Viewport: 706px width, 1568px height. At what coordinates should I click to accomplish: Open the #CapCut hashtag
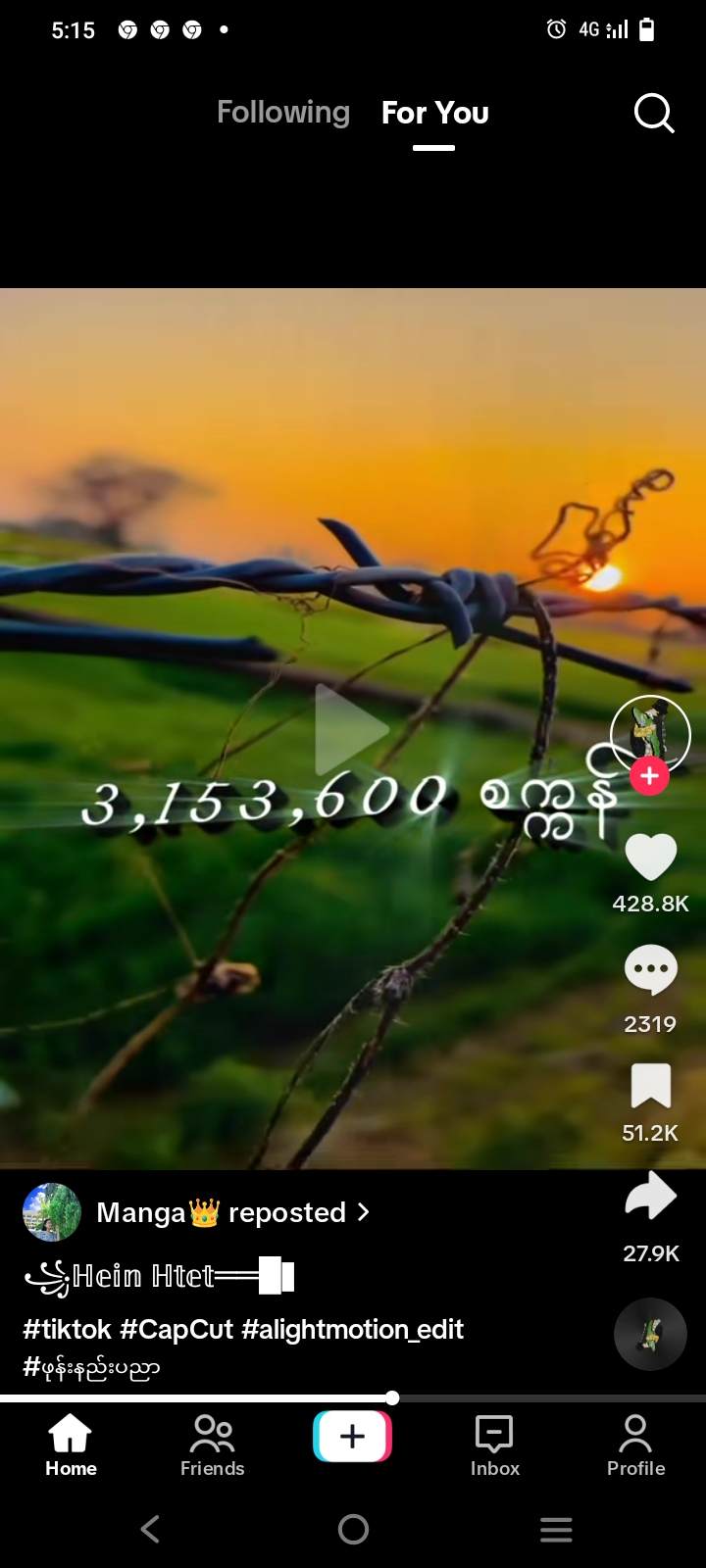(176, 1329)
